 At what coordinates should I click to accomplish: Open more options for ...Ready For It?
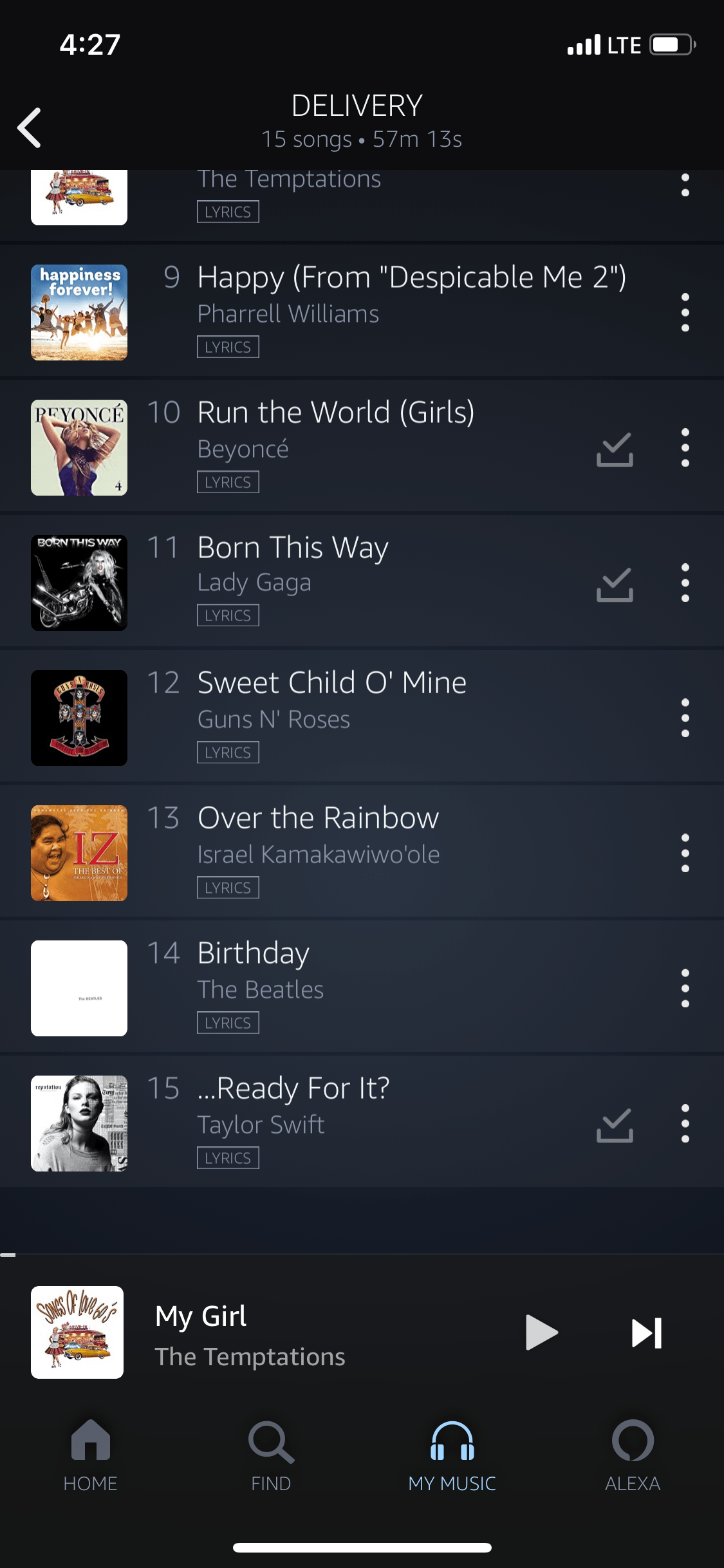(x=685, y=1123)
